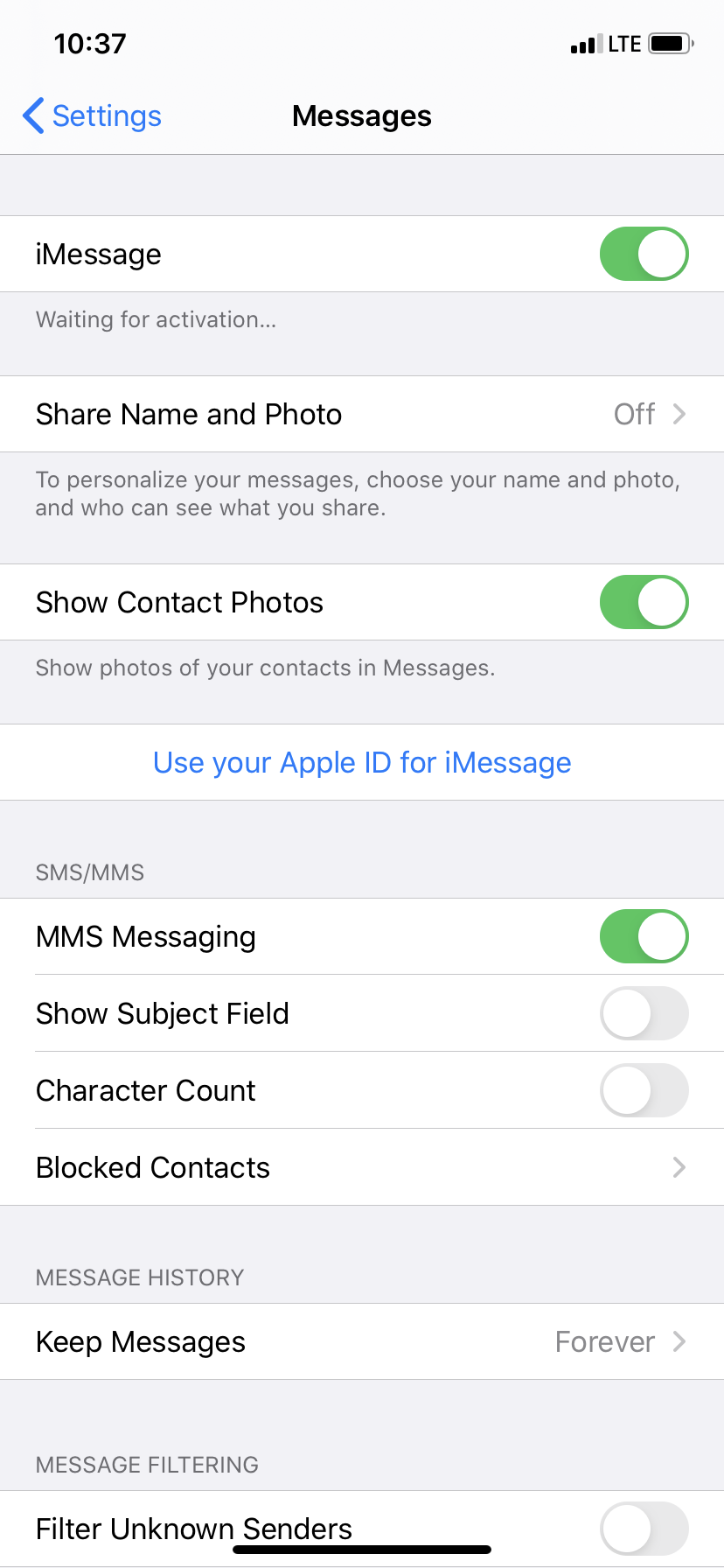Viewport: 724px width, 1568px height.
Task: Turn off the iMessage switch
Action: pos(644,254)
